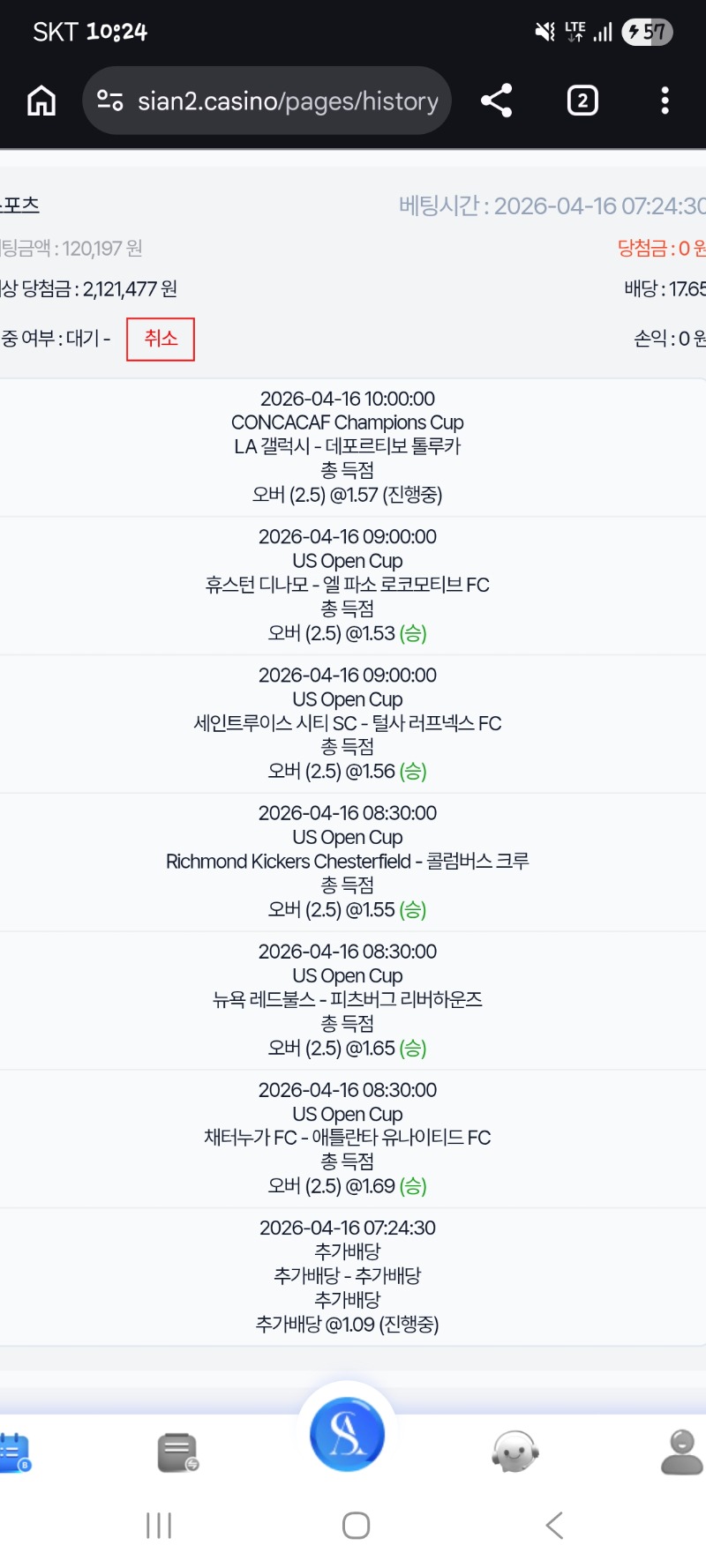Share this page
Screen dimensions: 706x1568
tap(496, 101)
